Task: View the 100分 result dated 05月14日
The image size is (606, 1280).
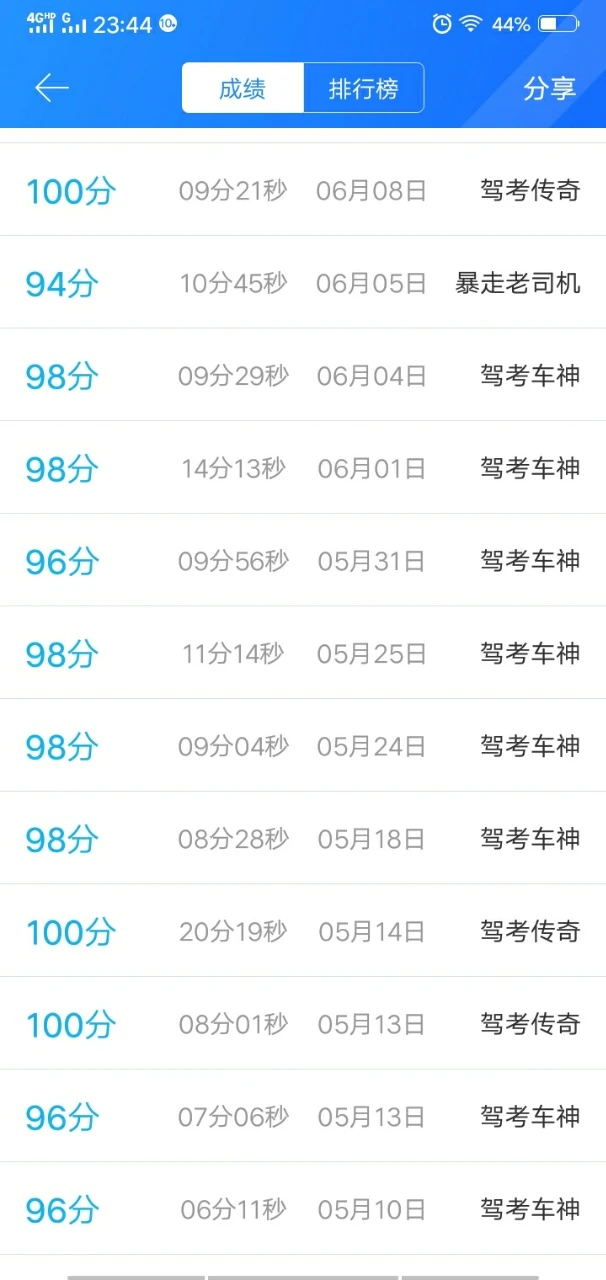Action: 303,931
